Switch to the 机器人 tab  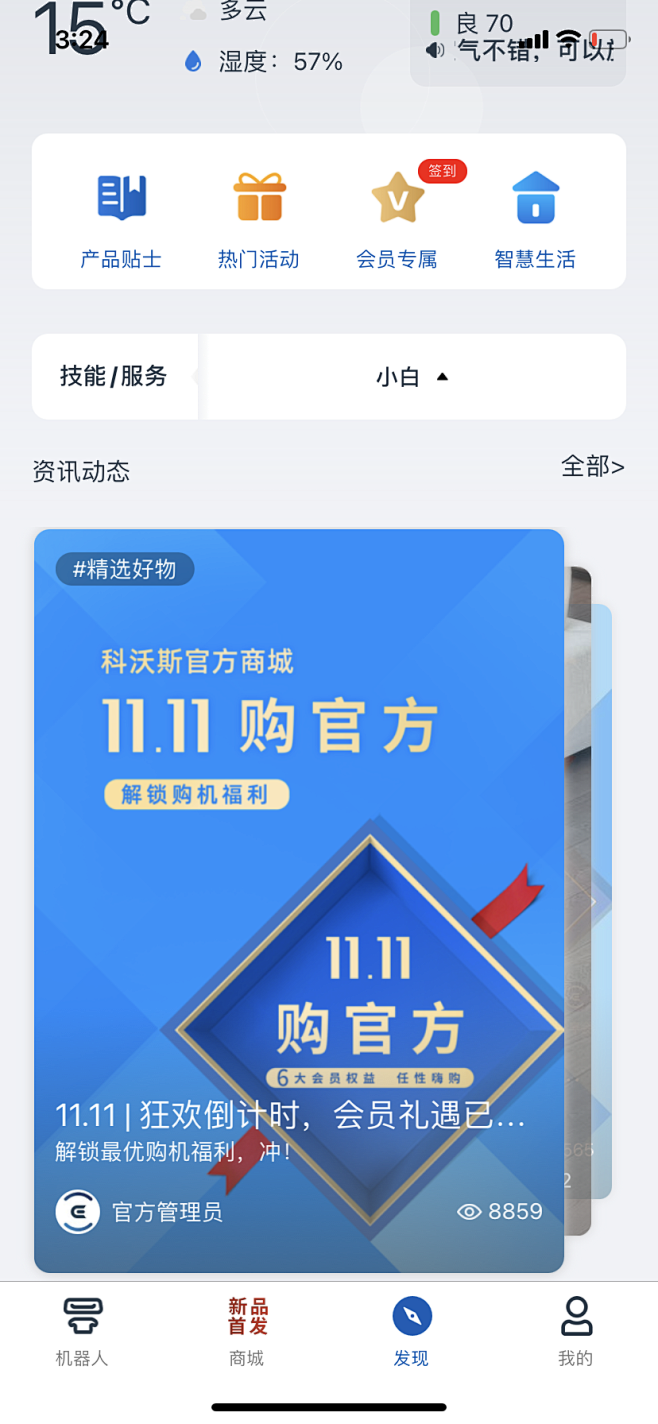(x=82, y=1330)
